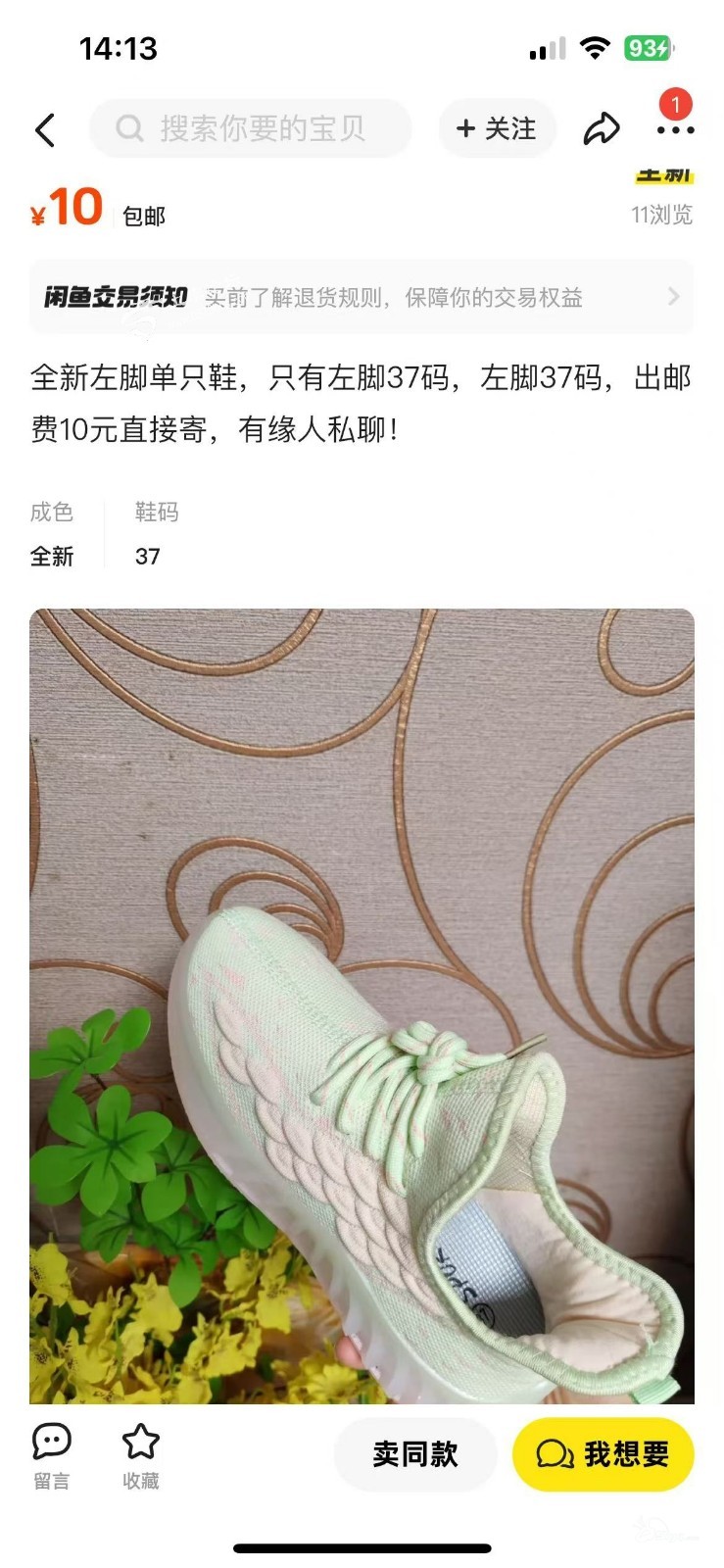Tap 我想要 to contact the seller
Screen dimensions: 724x1568
603,1454
